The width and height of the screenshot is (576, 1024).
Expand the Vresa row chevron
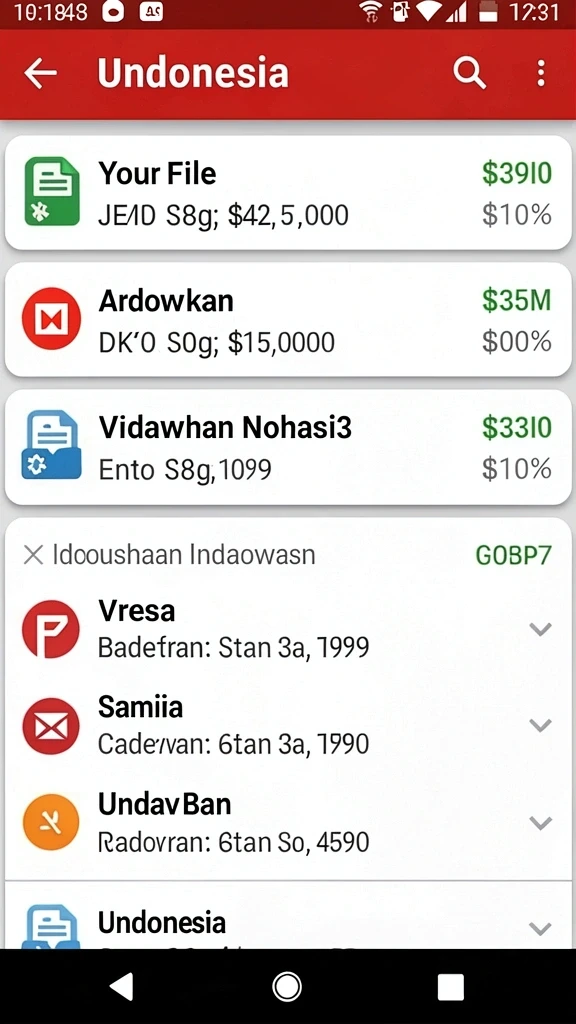(540, 629)
